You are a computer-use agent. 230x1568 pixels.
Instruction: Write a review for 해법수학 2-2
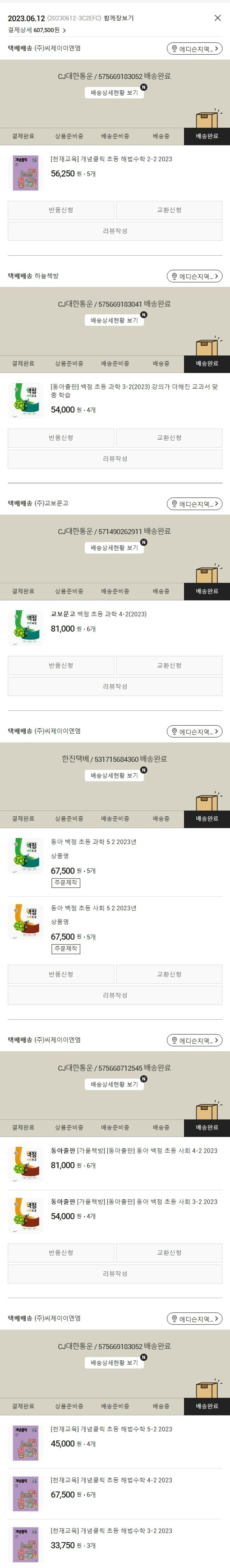(x=115, y=231)
